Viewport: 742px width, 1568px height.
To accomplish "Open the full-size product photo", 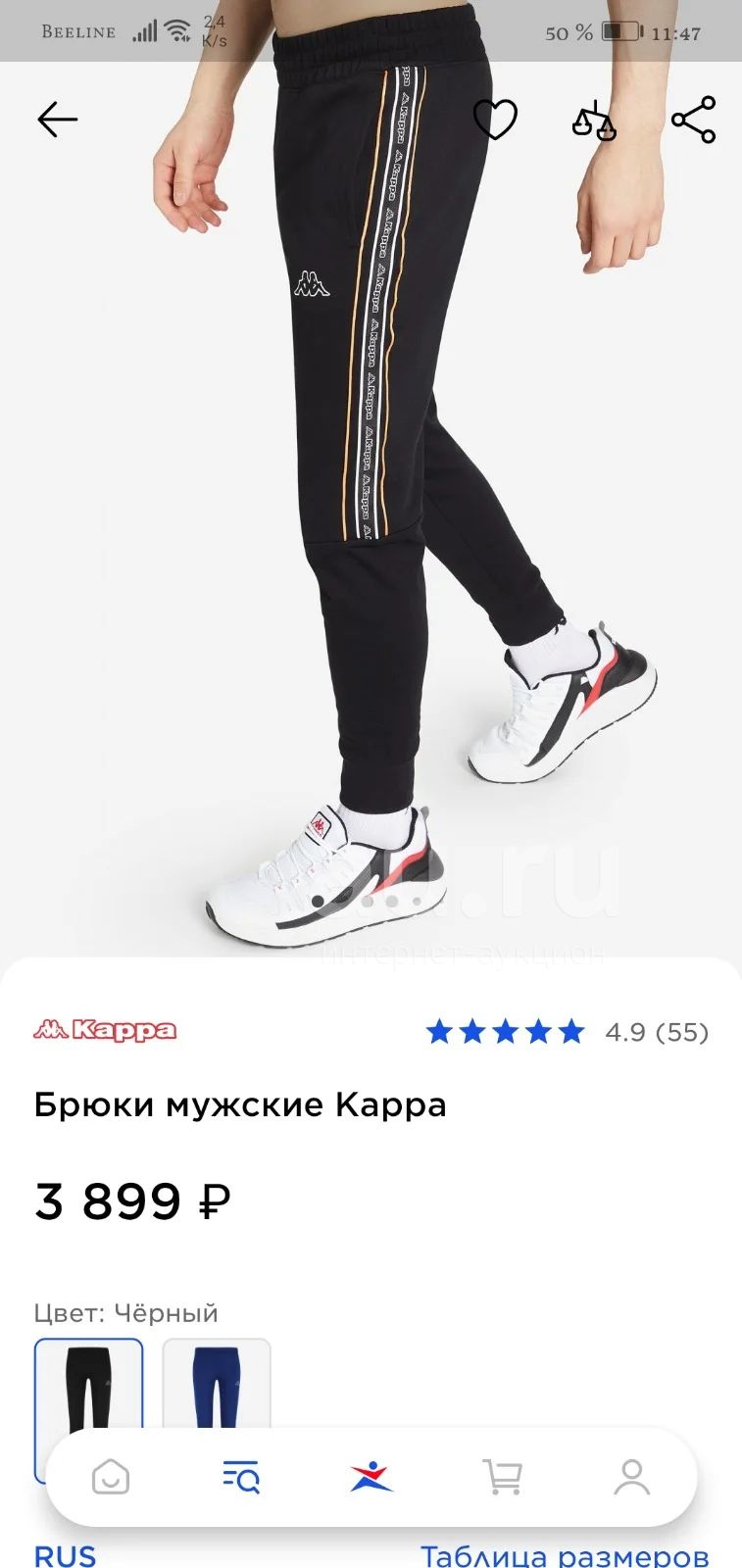I will click(371, 510).
